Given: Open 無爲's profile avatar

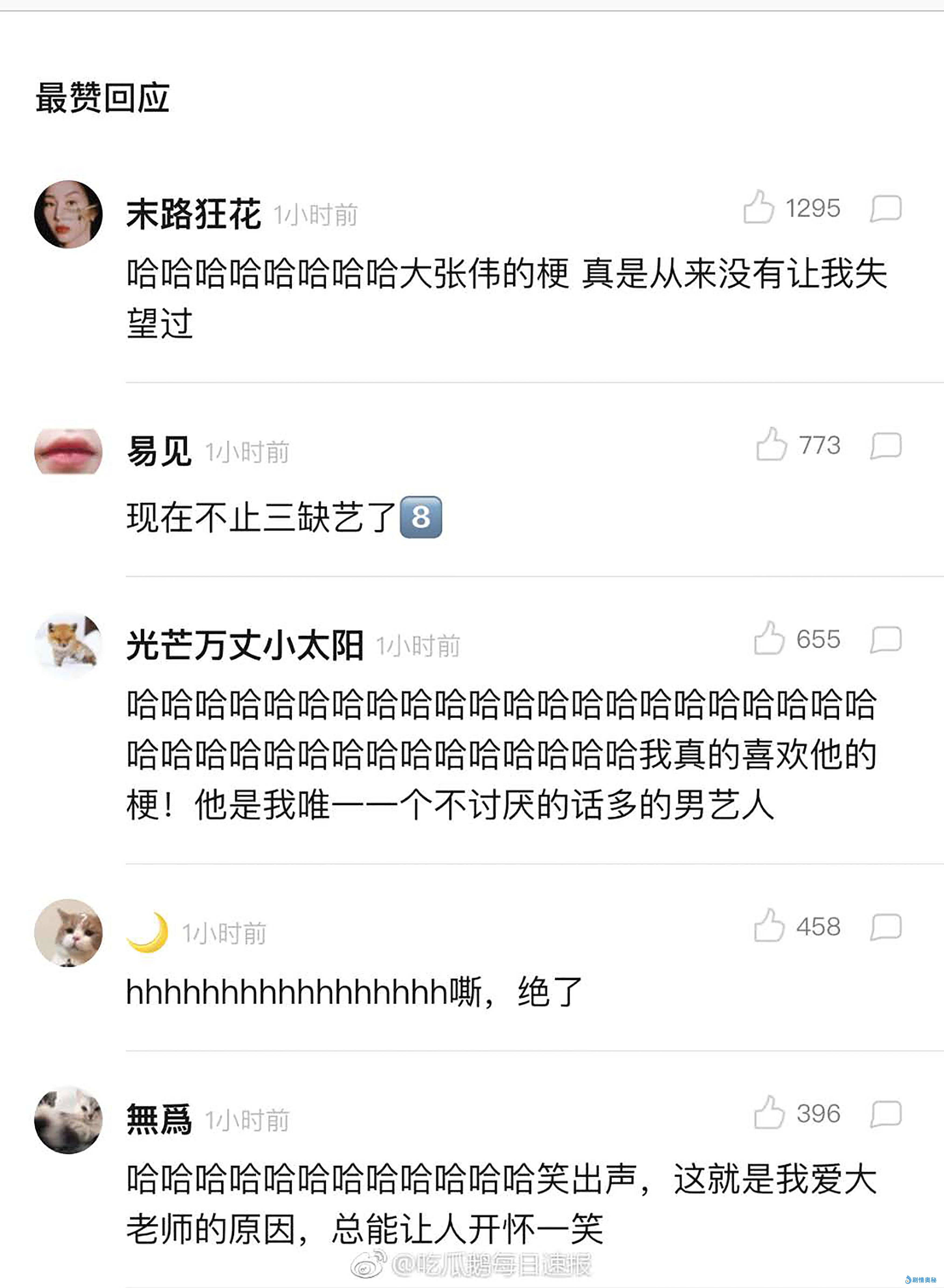Looking at the screenshot, I should click(69, 1119).
